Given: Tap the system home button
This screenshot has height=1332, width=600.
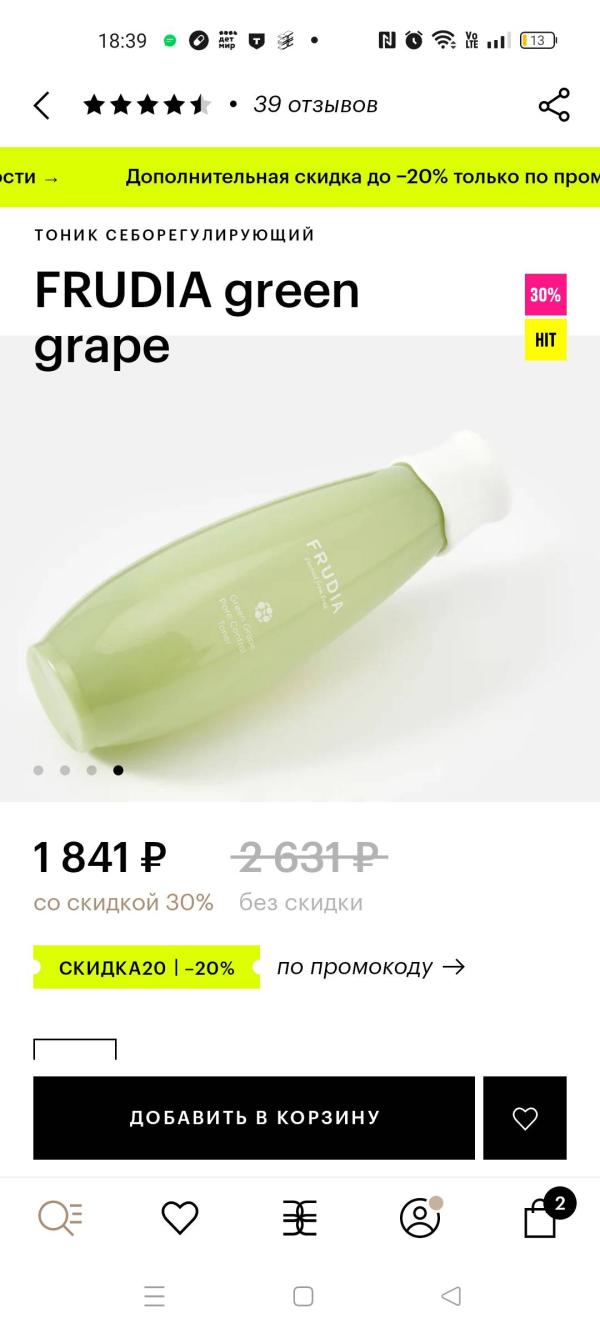Looking at the screenshot, I should click(x=303, y=1297).
